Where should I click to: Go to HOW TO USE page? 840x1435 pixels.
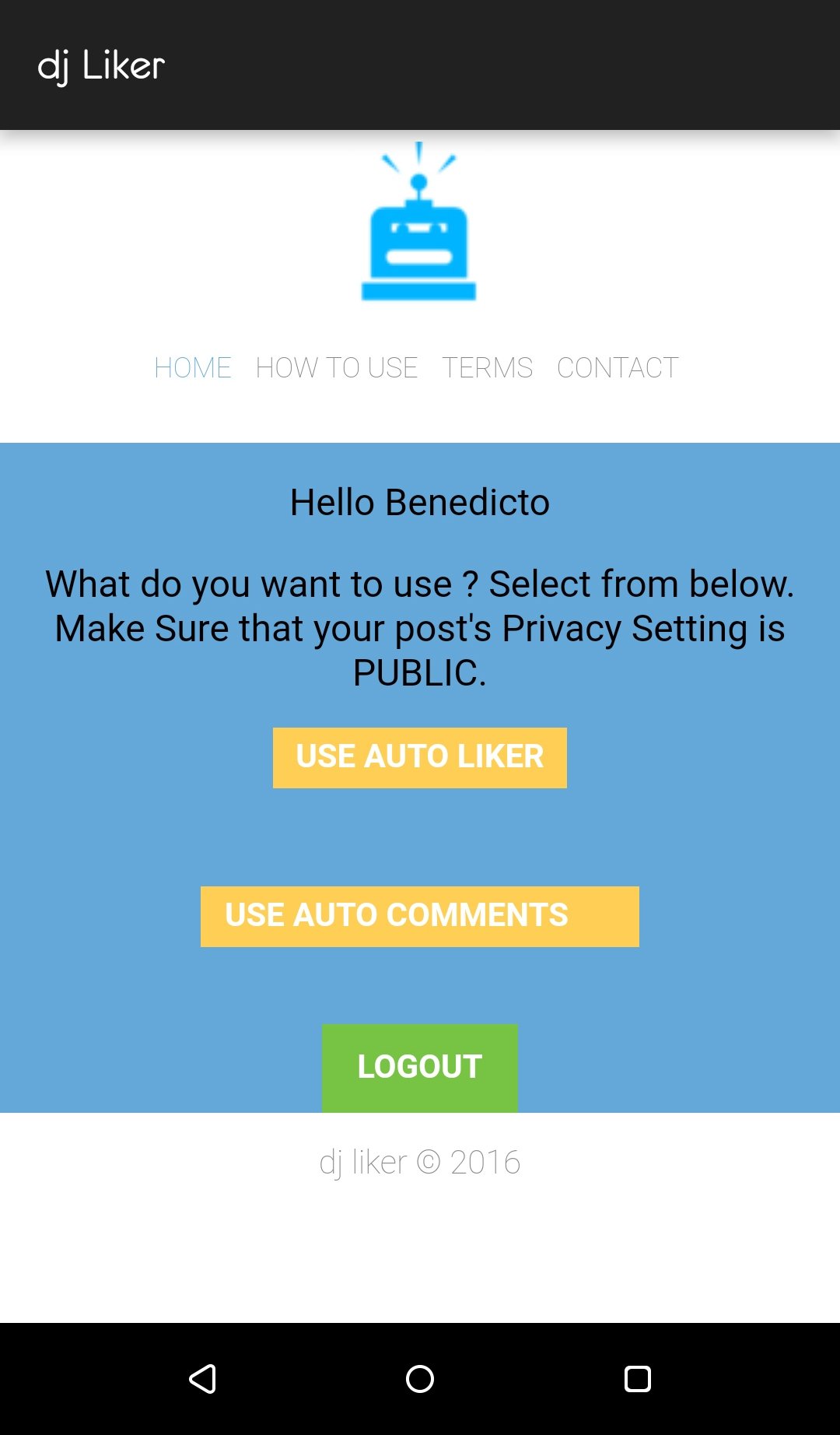337,367
